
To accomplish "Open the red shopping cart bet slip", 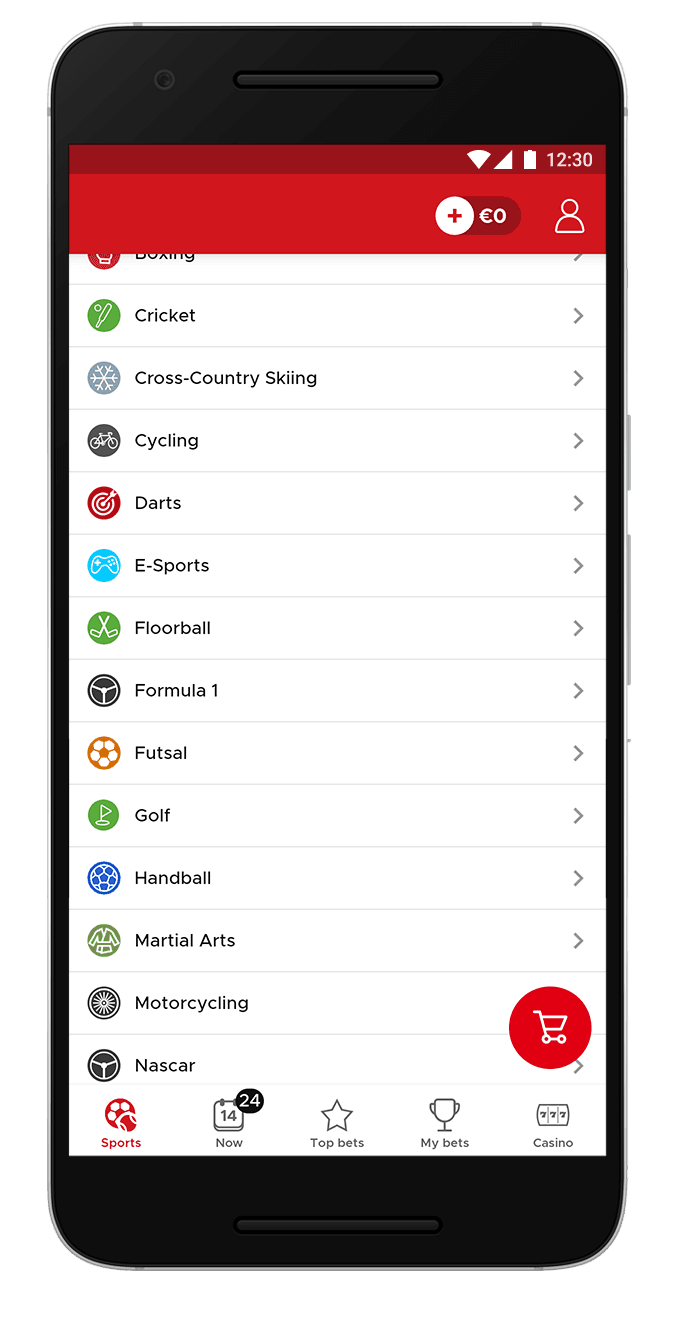I will tap(550, 1028).
